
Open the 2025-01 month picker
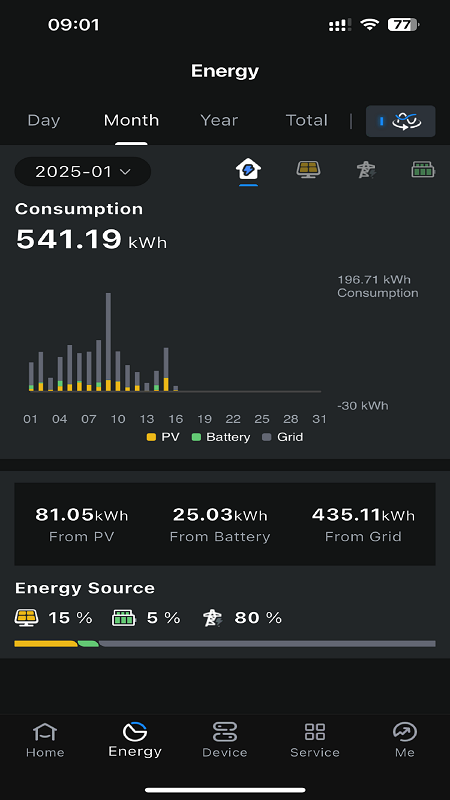pyautogui.click(x=83, y=171)
